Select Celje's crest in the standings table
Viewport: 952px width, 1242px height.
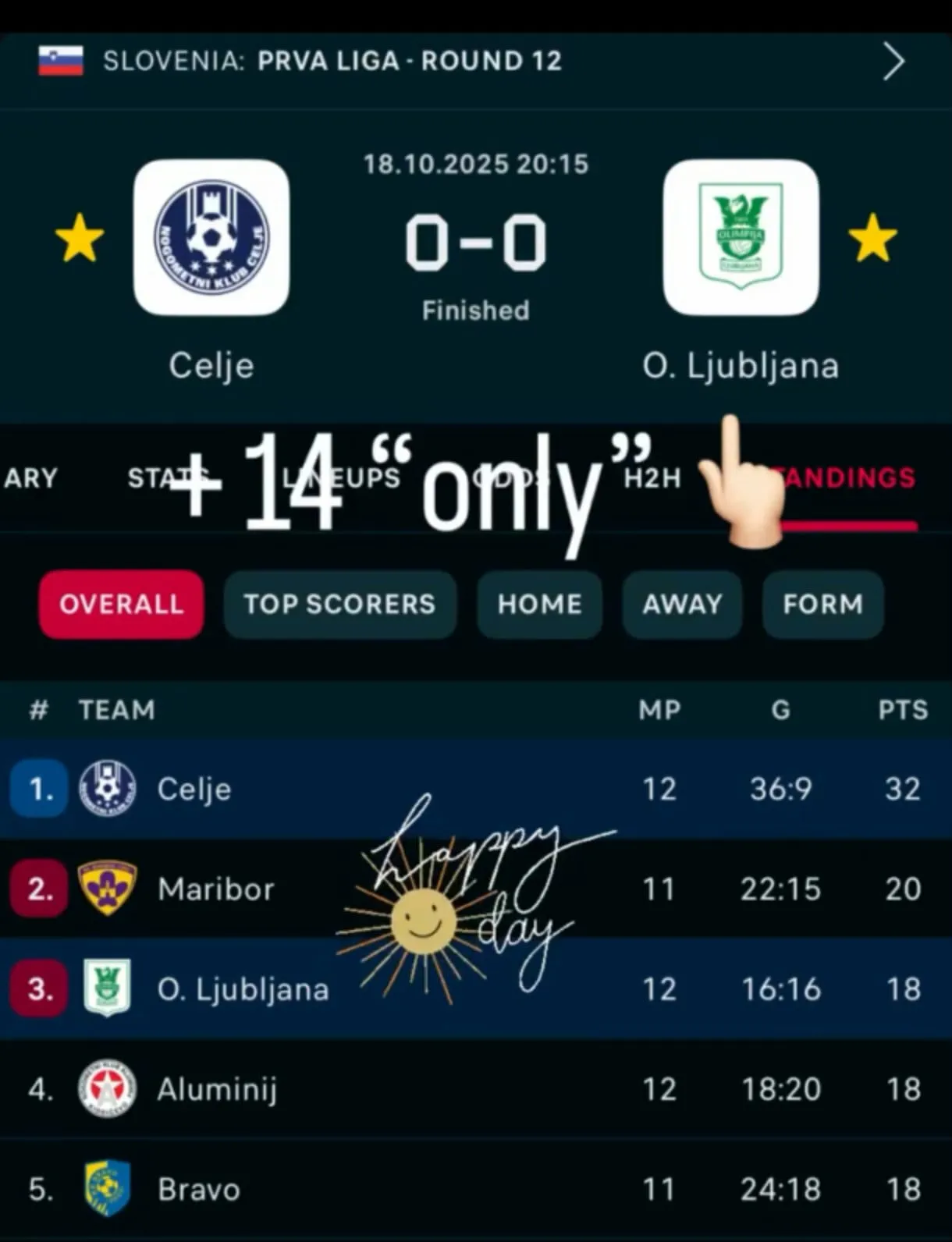coord(108,789)
